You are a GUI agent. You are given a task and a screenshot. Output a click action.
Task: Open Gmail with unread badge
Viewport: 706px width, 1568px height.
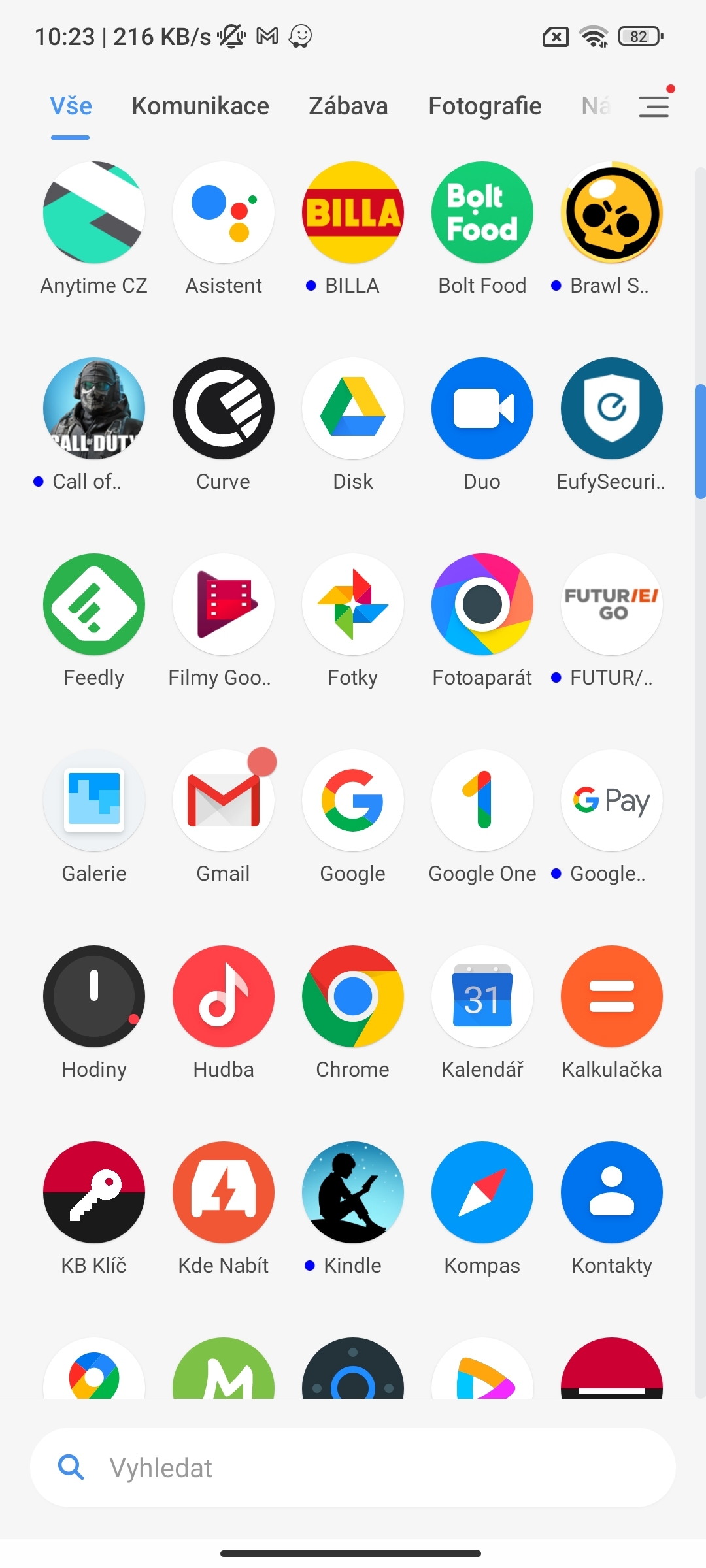pyautogui.click(x=223, y=800)
